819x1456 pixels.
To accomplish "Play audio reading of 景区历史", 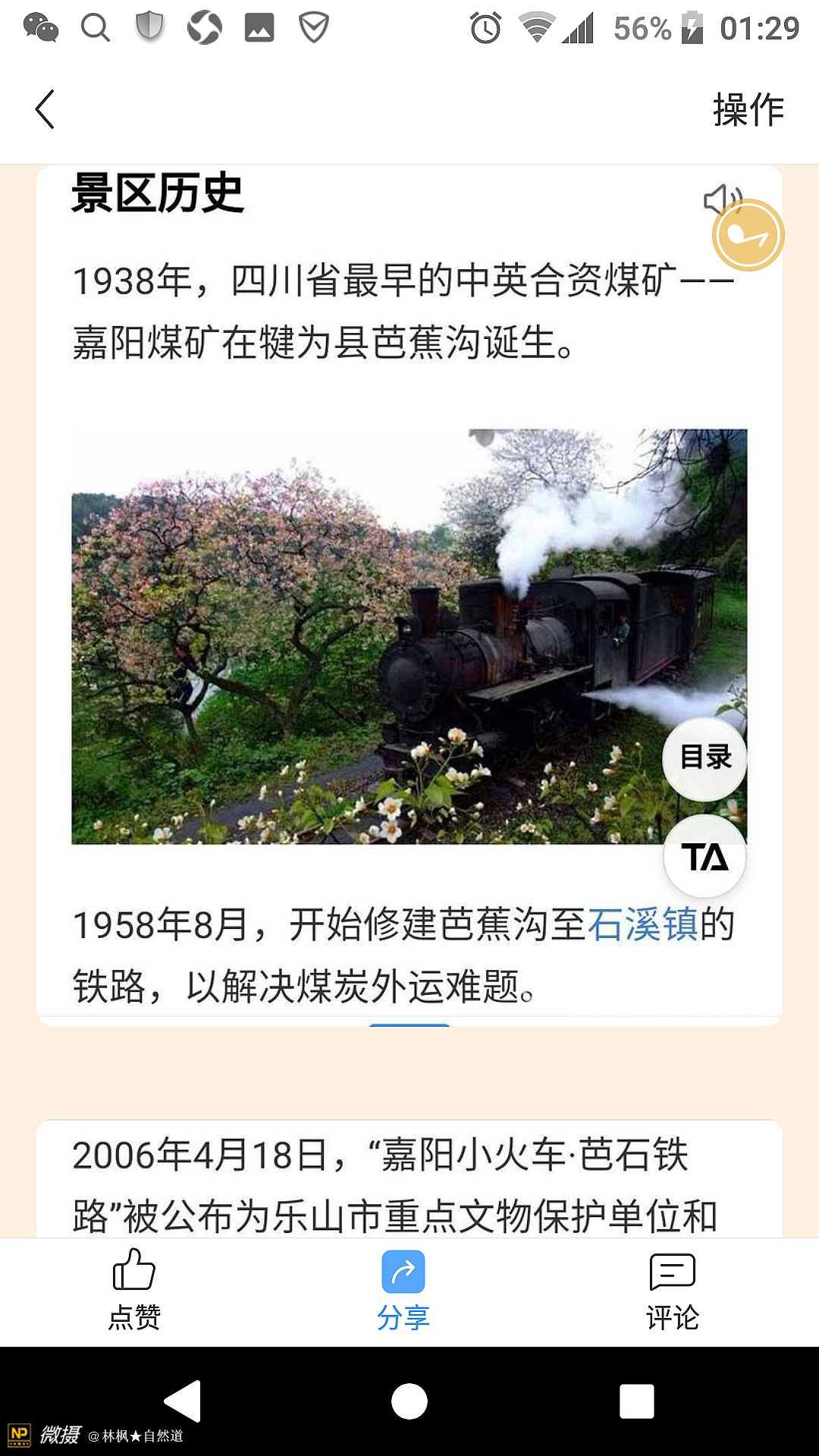I will [x=717, y=199].
